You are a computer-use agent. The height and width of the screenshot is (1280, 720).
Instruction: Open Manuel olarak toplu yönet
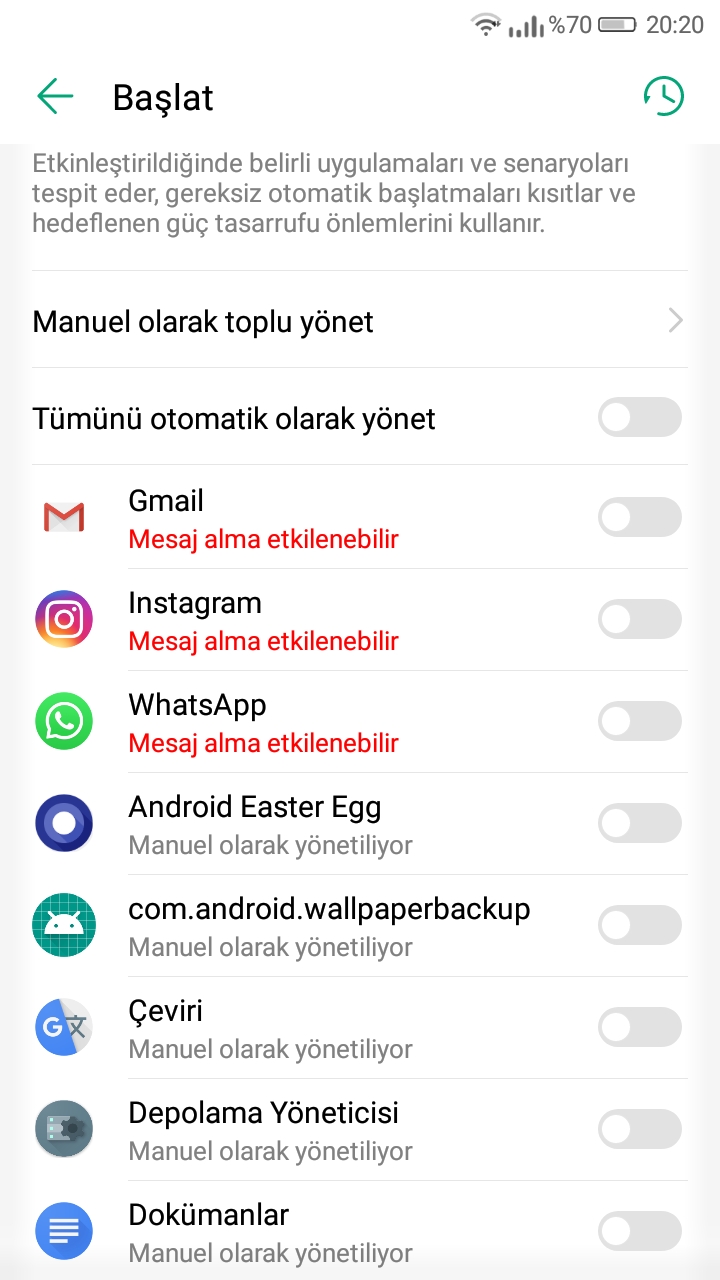(x=360, y=321)
